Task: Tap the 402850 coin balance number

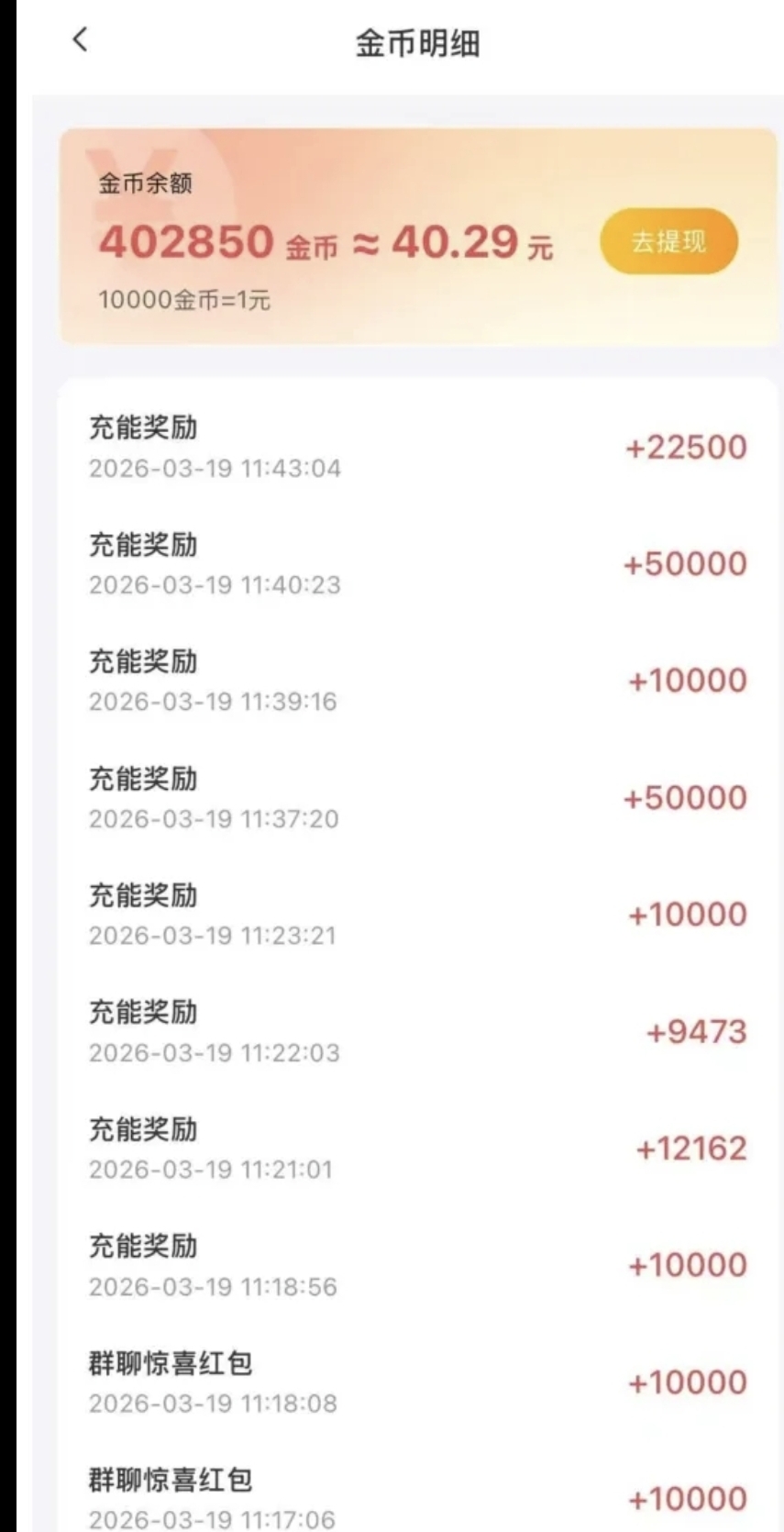Action: pyautogui.click(x=183, y=243)
